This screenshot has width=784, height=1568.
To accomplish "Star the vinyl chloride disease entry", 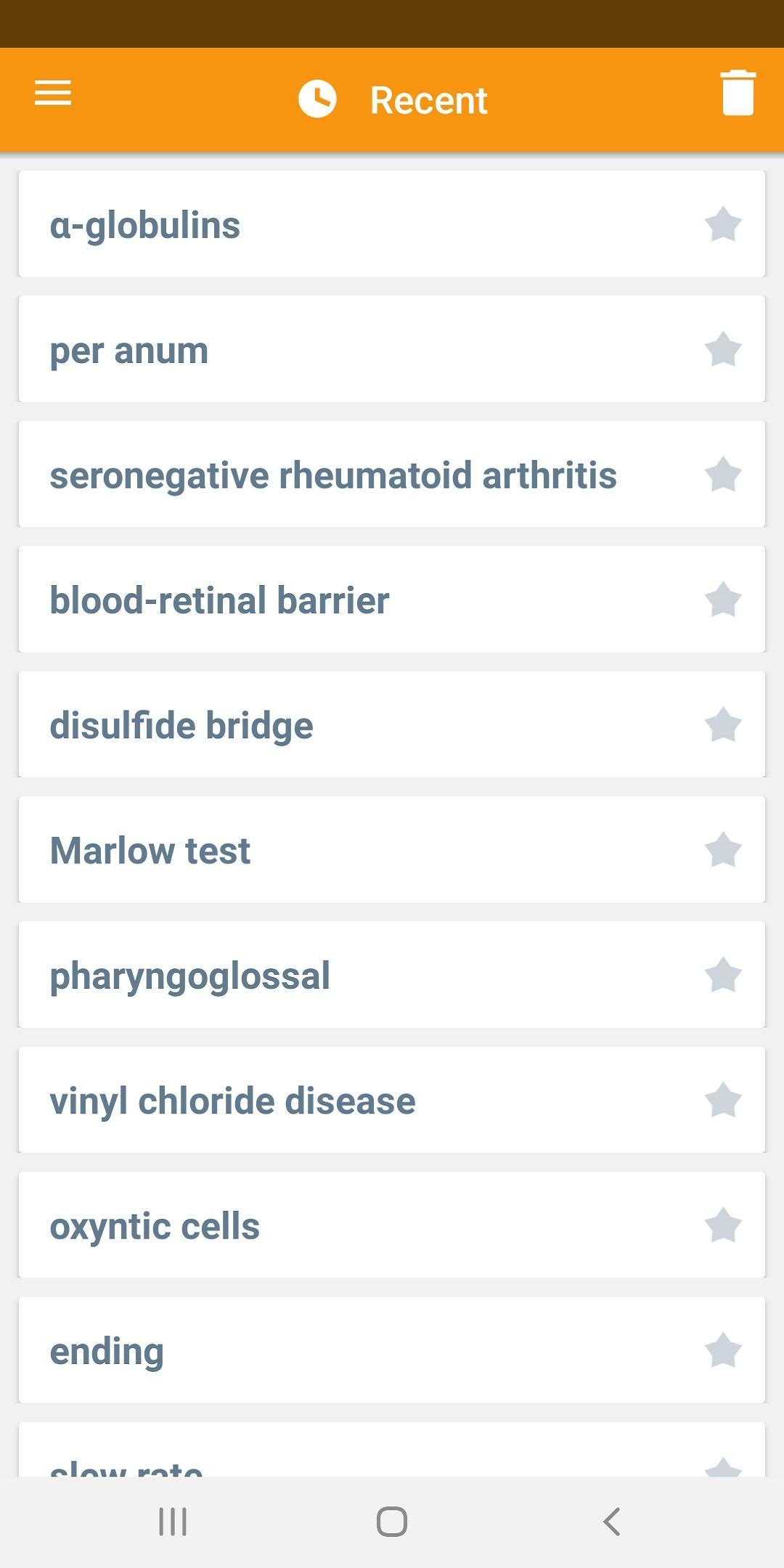I will click(x=723, y=1100).
